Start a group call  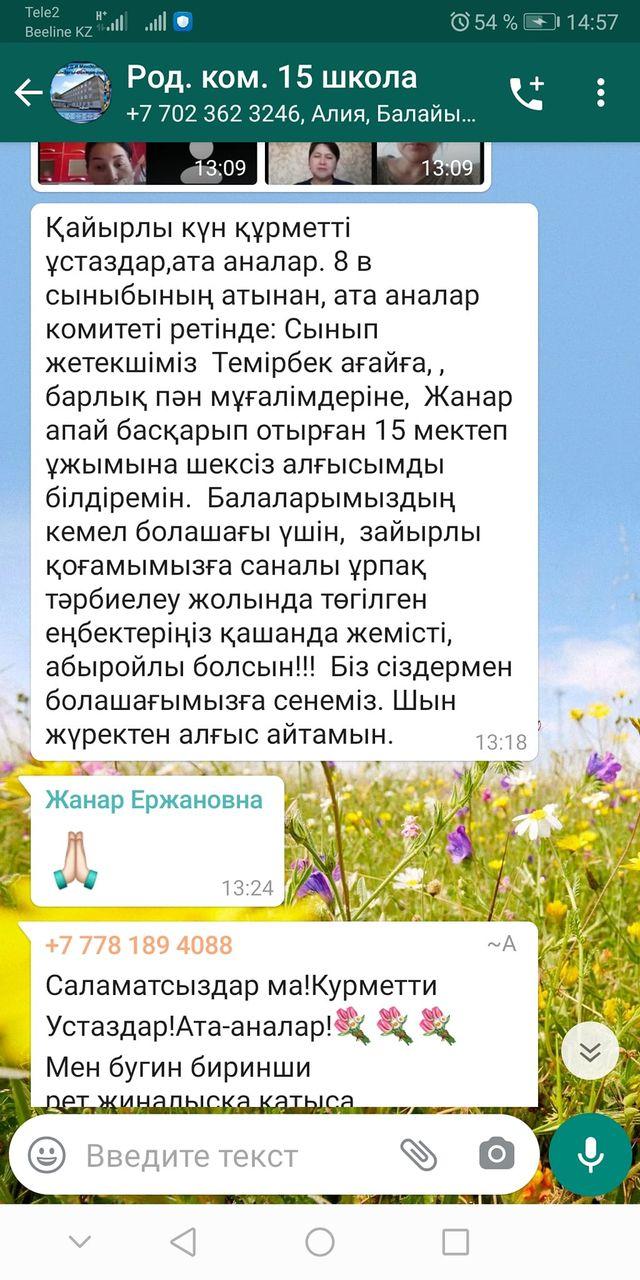526,93
